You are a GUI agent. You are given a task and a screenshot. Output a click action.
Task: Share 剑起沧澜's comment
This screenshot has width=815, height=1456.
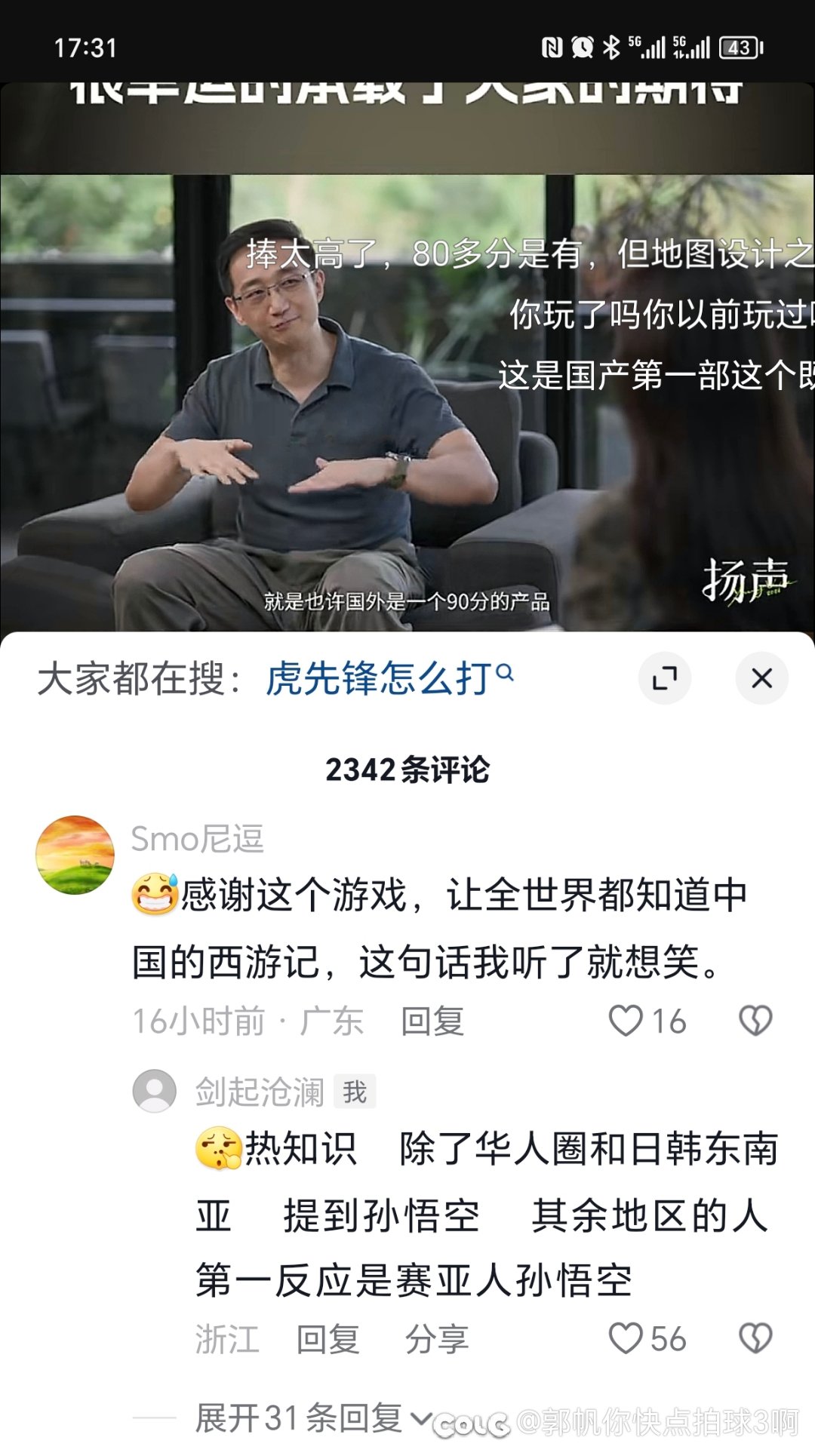[x=436, y=1340]
